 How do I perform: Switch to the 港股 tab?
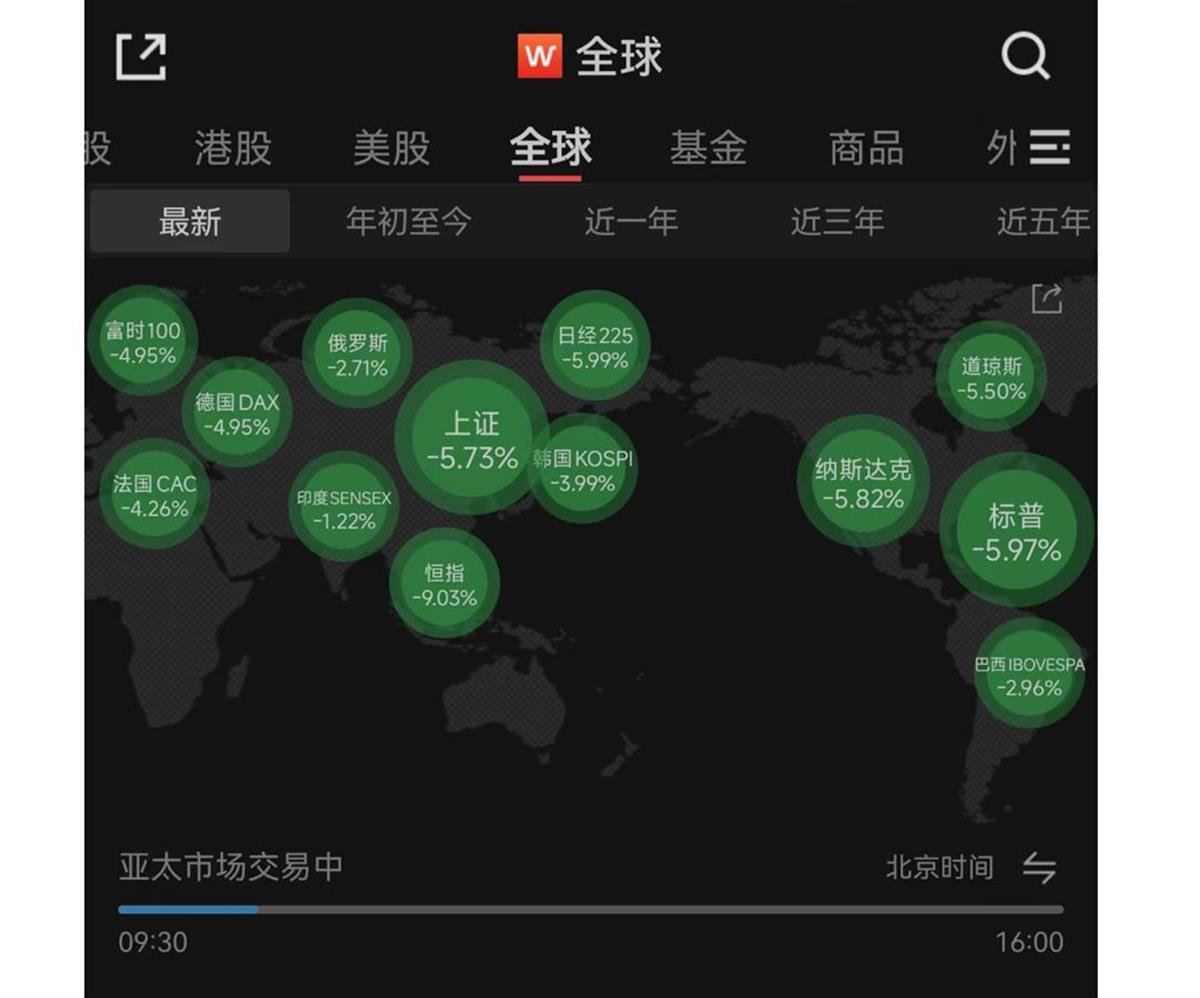(x=233, y=148)
